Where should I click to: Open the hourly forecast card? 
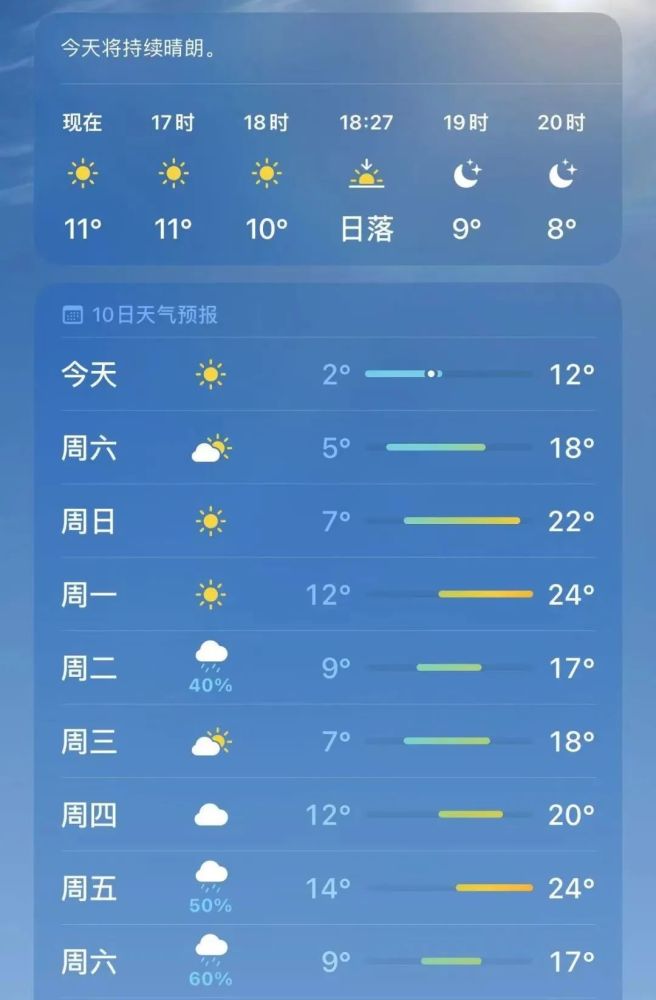click(x=327, y=138)
